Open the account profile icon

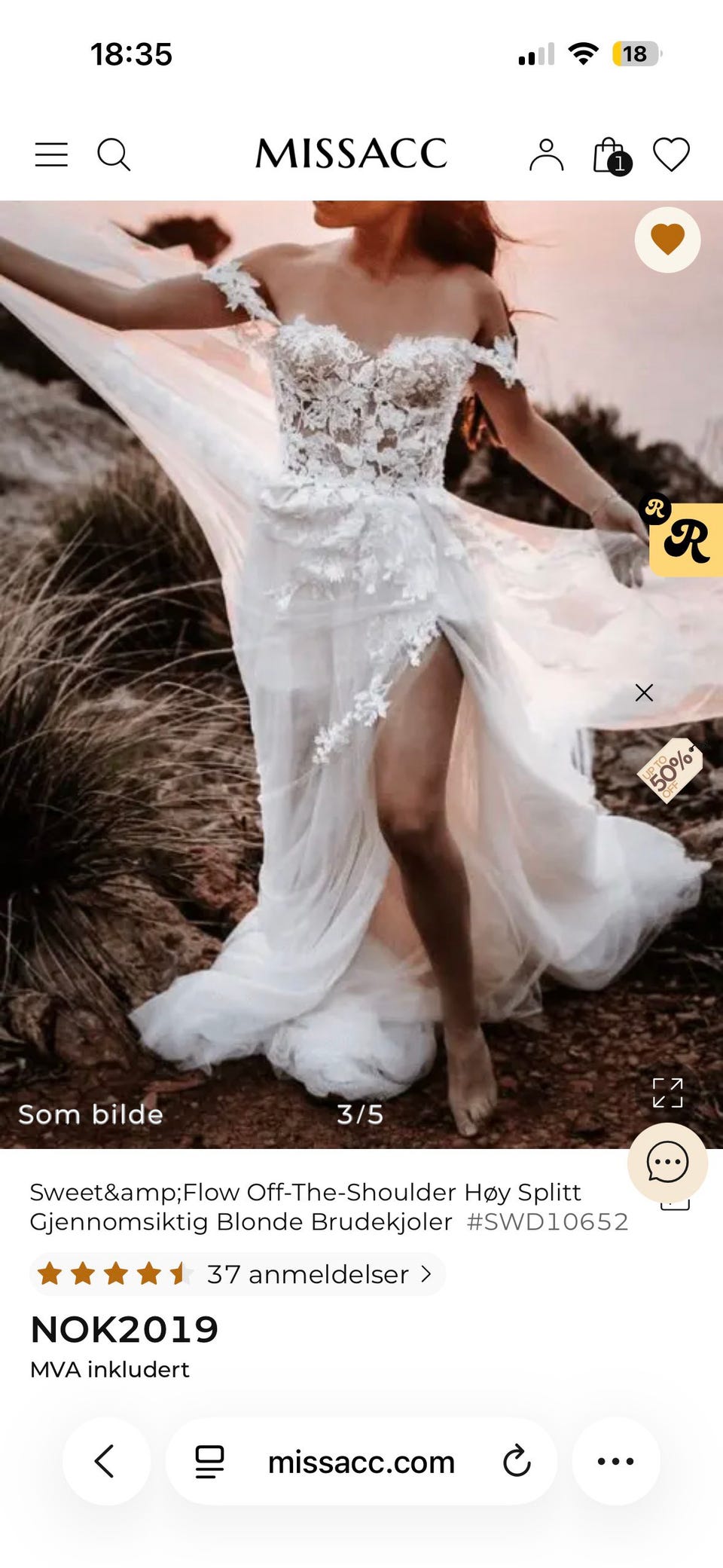(x=547, y=155)
